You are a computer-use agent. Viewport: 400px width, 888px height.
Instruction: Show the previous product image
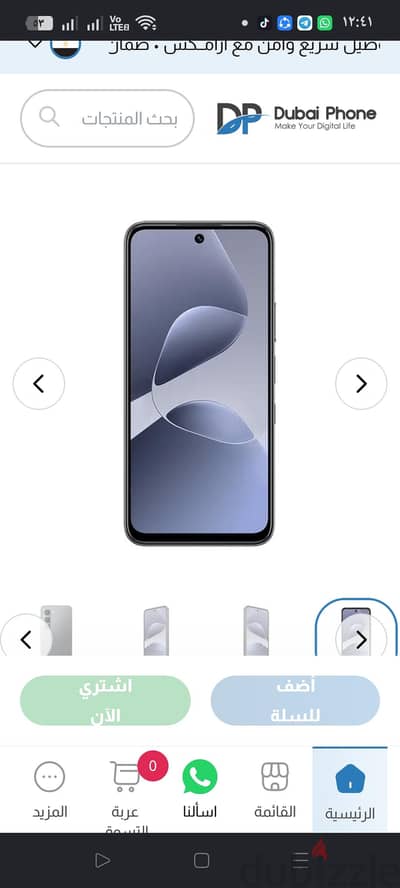pos(39,383)
